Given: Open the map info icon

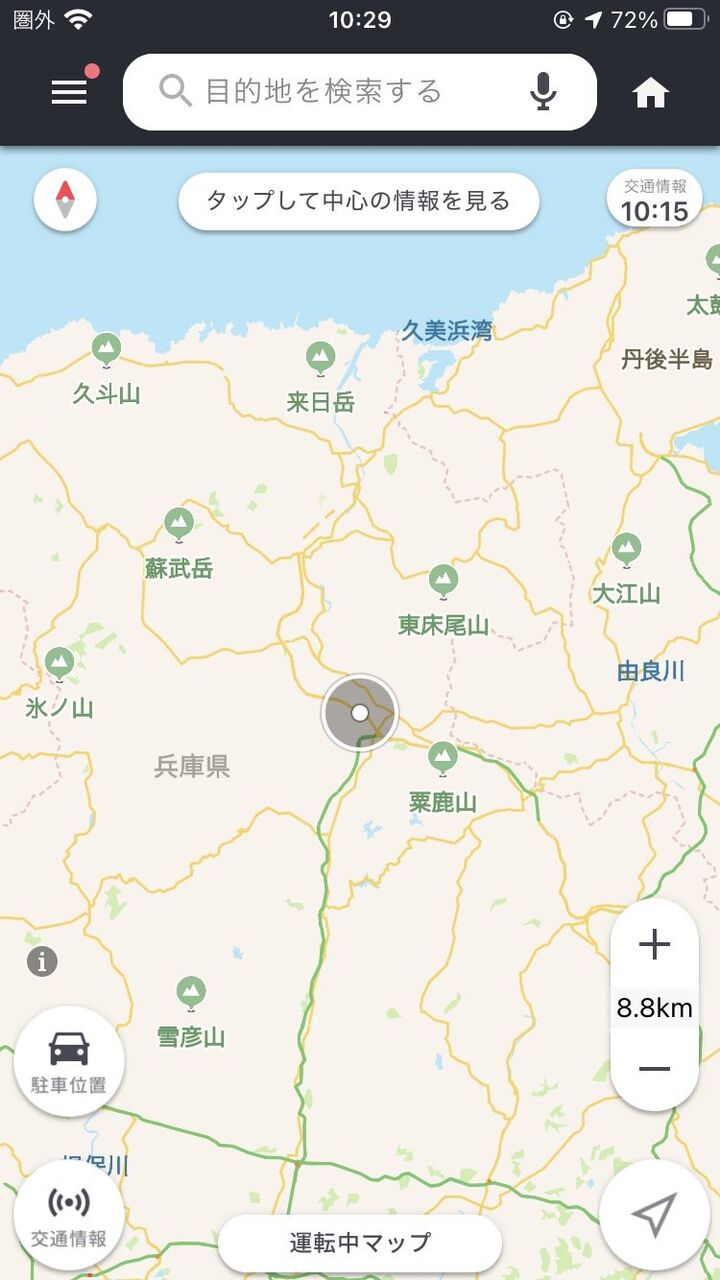Looking at the screenshot, I should 42,962.
